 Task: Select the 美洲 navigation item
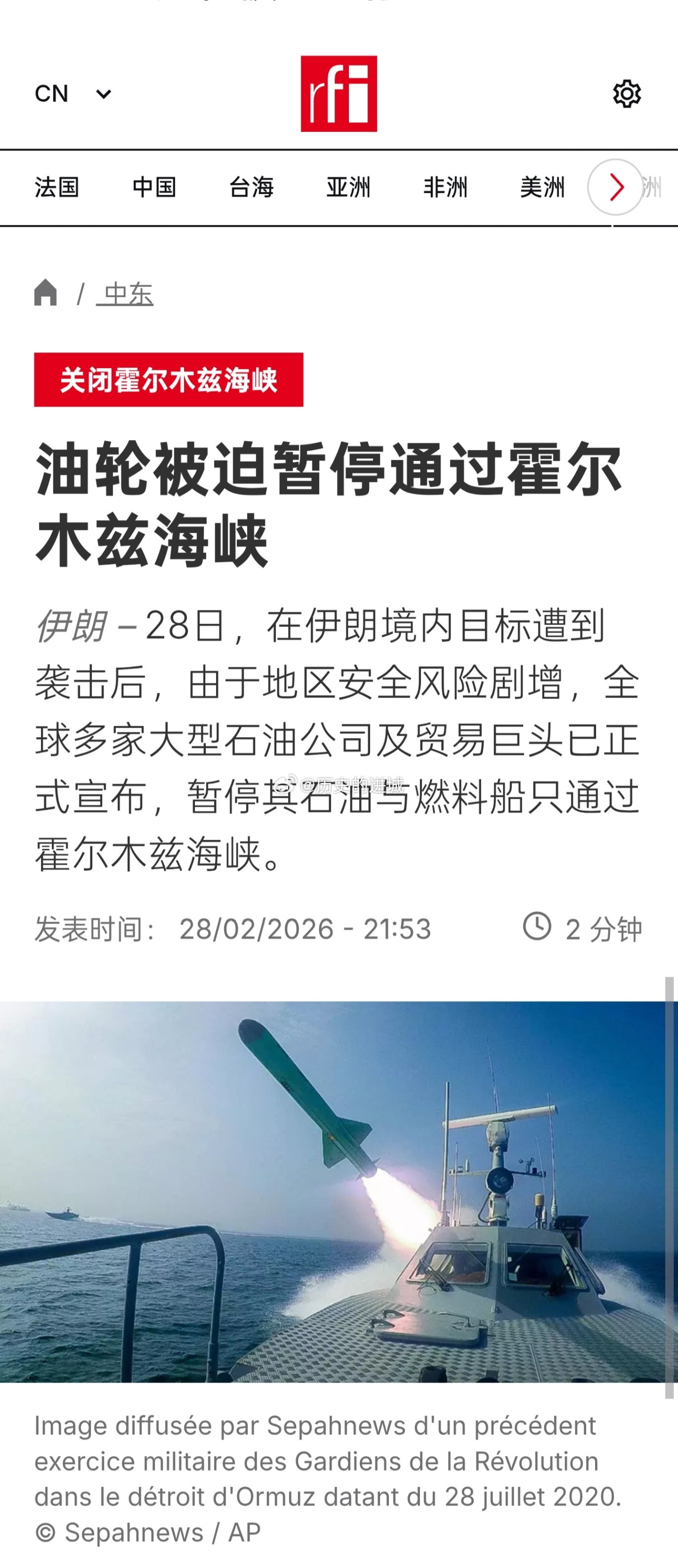coord(543,188)
